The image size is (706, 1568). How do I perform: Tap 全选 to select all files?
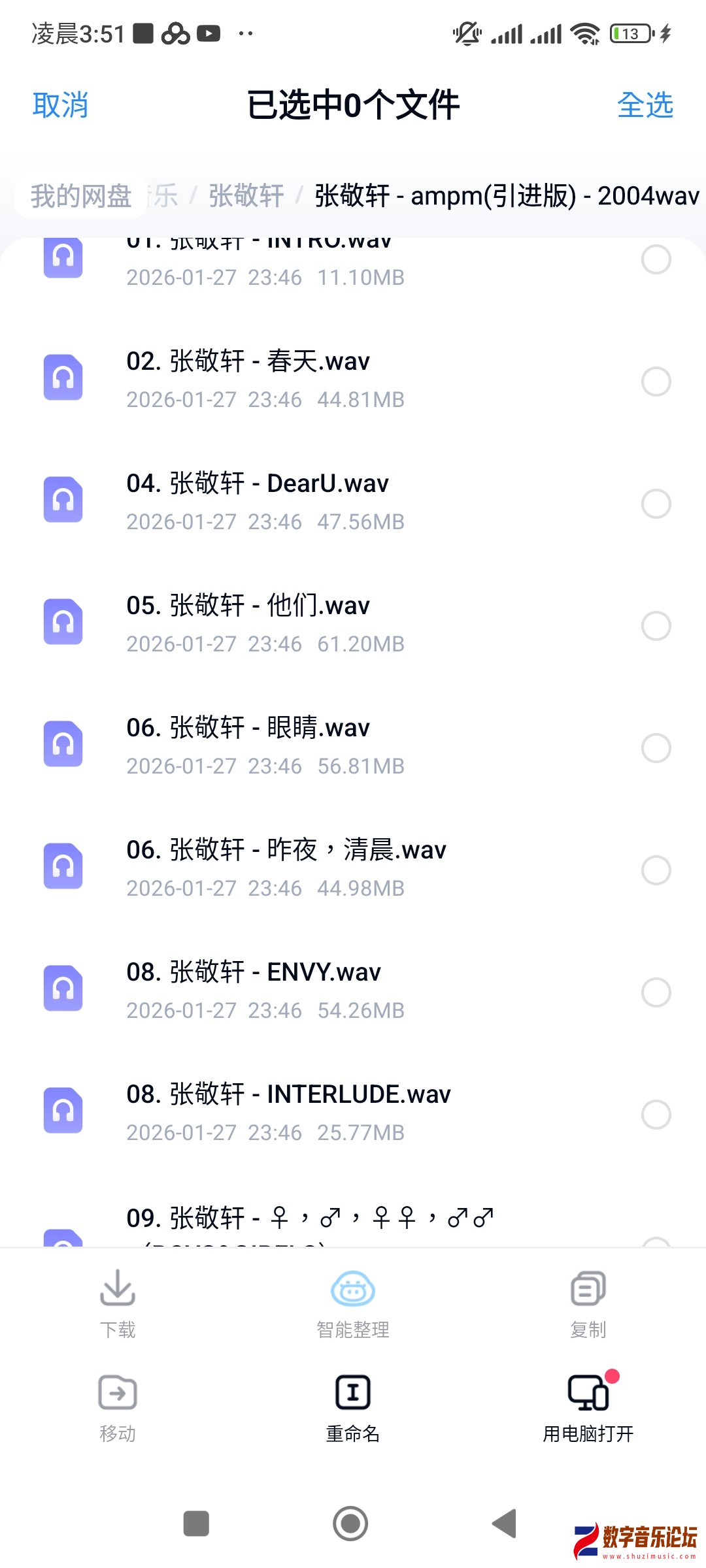[x=646, y=105]
